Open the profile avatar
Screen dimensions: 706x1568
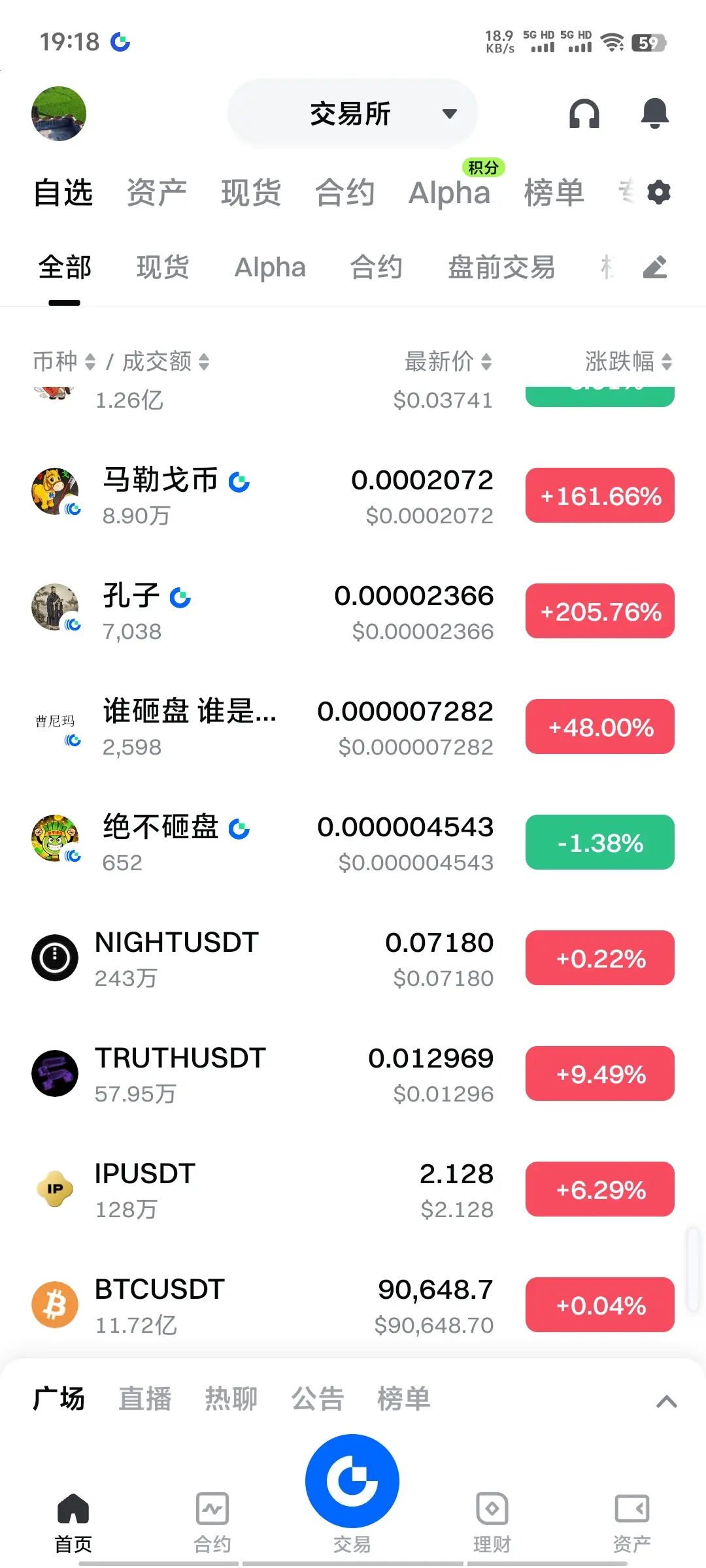[x=59, y=114]
